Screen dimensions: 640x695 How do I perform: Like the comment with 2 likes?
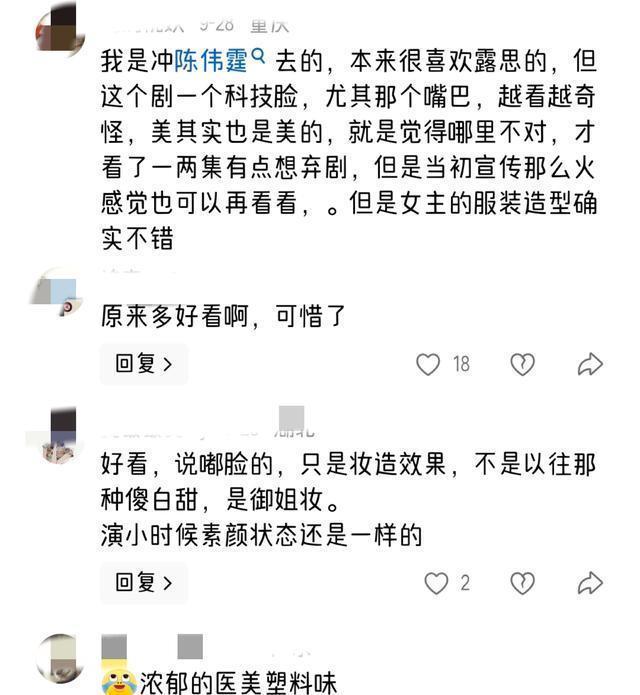tap(436, 583)
